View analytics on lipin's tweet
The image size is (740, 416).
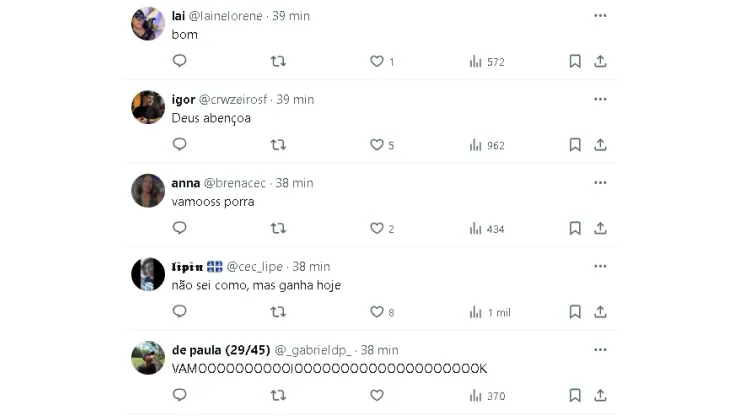pos(476,312)
